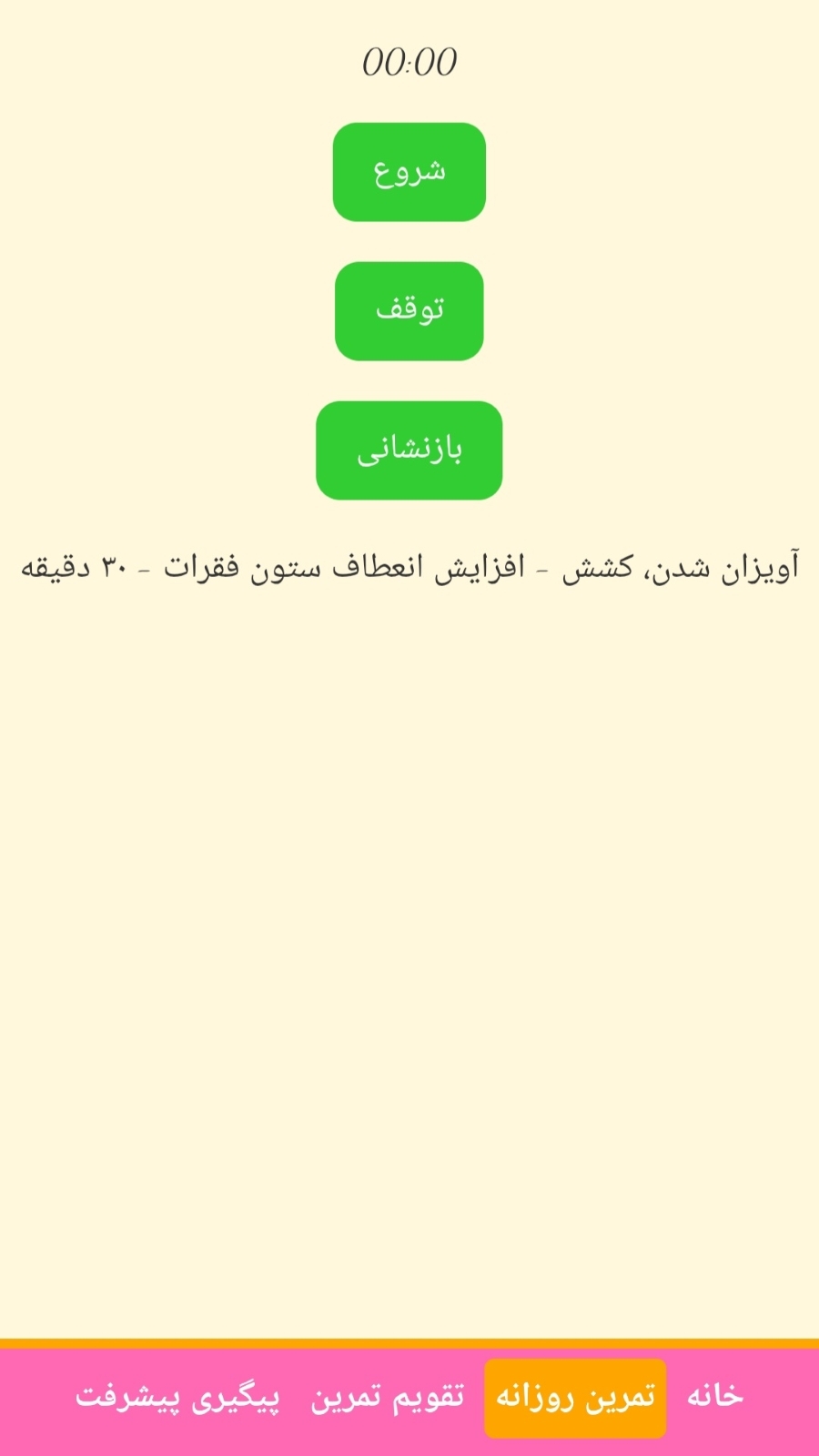Image resolution: width=819 pixels, height=1456 pixels.
Task: Go to the خانه home tab
Action: click(x=714, y=1397)
